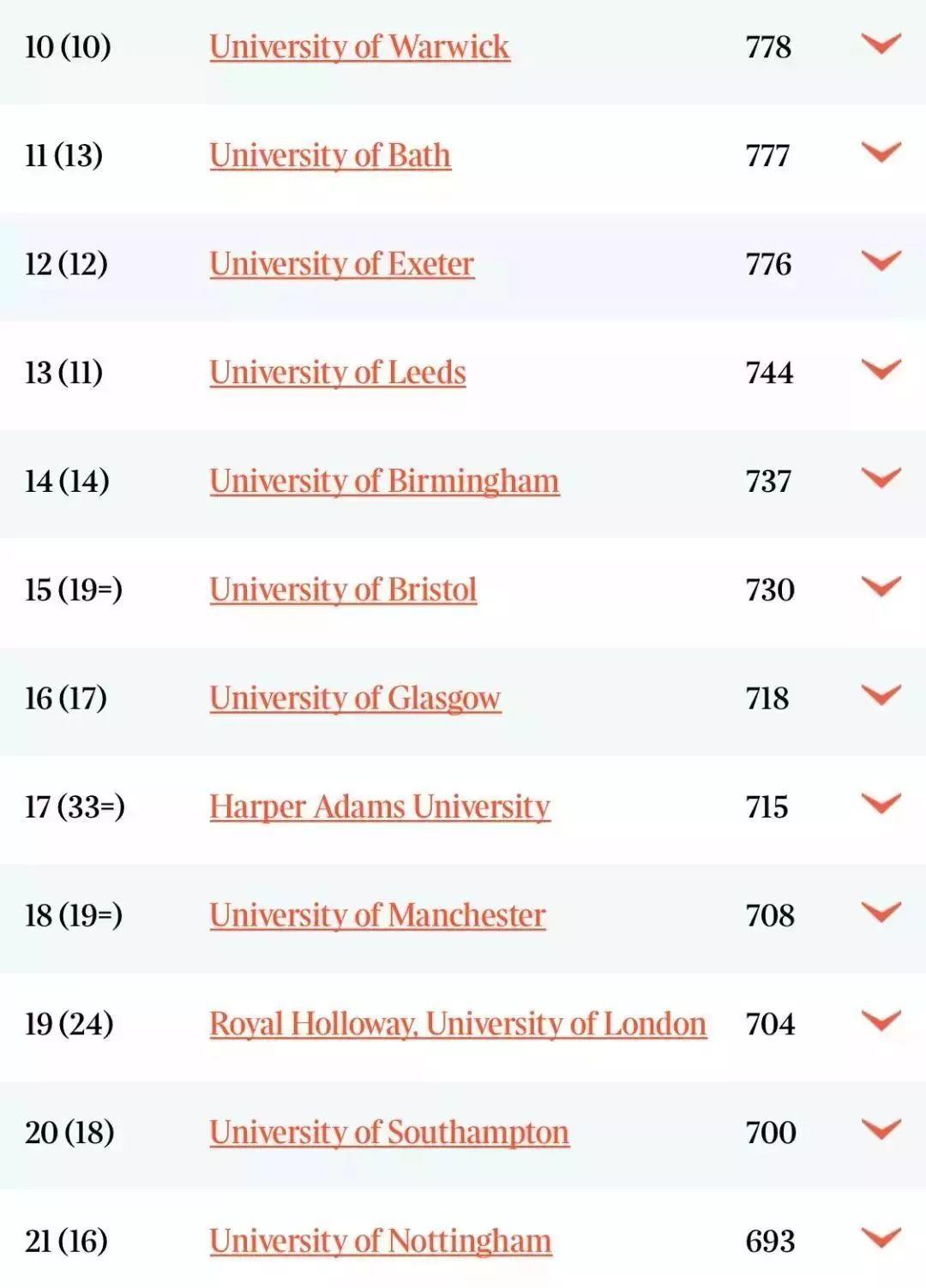
Task: Expand the Harper Adams University row
Action: [881, 804]
